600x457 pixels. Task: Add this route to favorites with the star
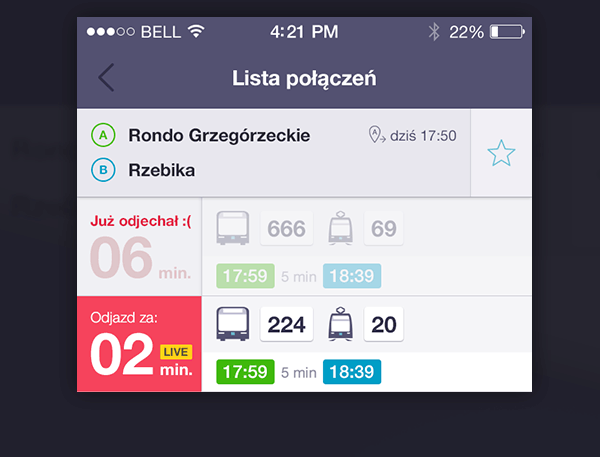pyautogui.click(x=500, y=153)
